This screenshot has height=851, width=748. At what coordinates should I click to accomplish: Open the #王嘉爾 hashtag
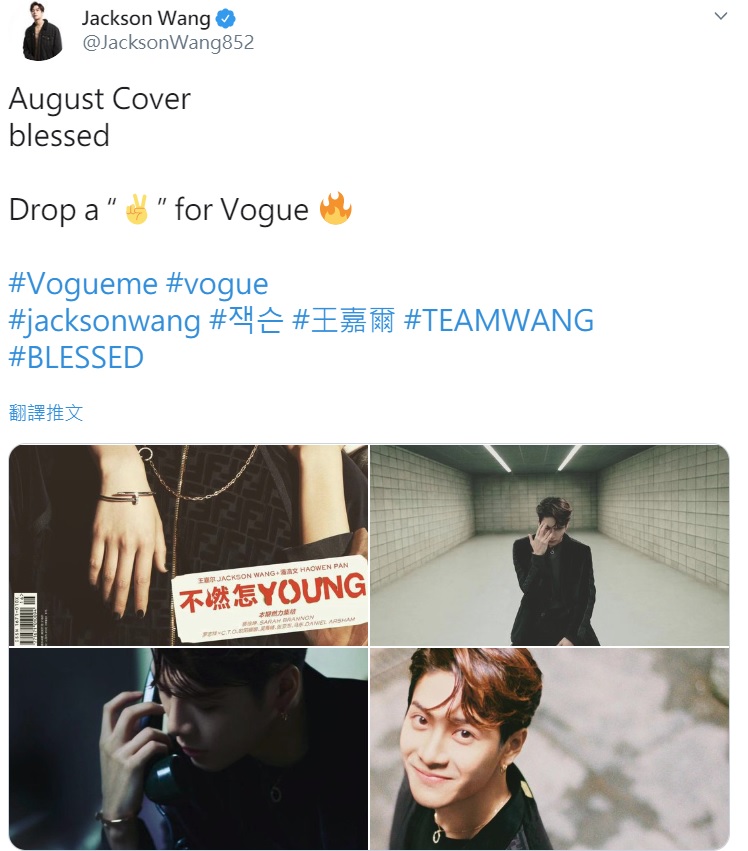pos(343,320)
